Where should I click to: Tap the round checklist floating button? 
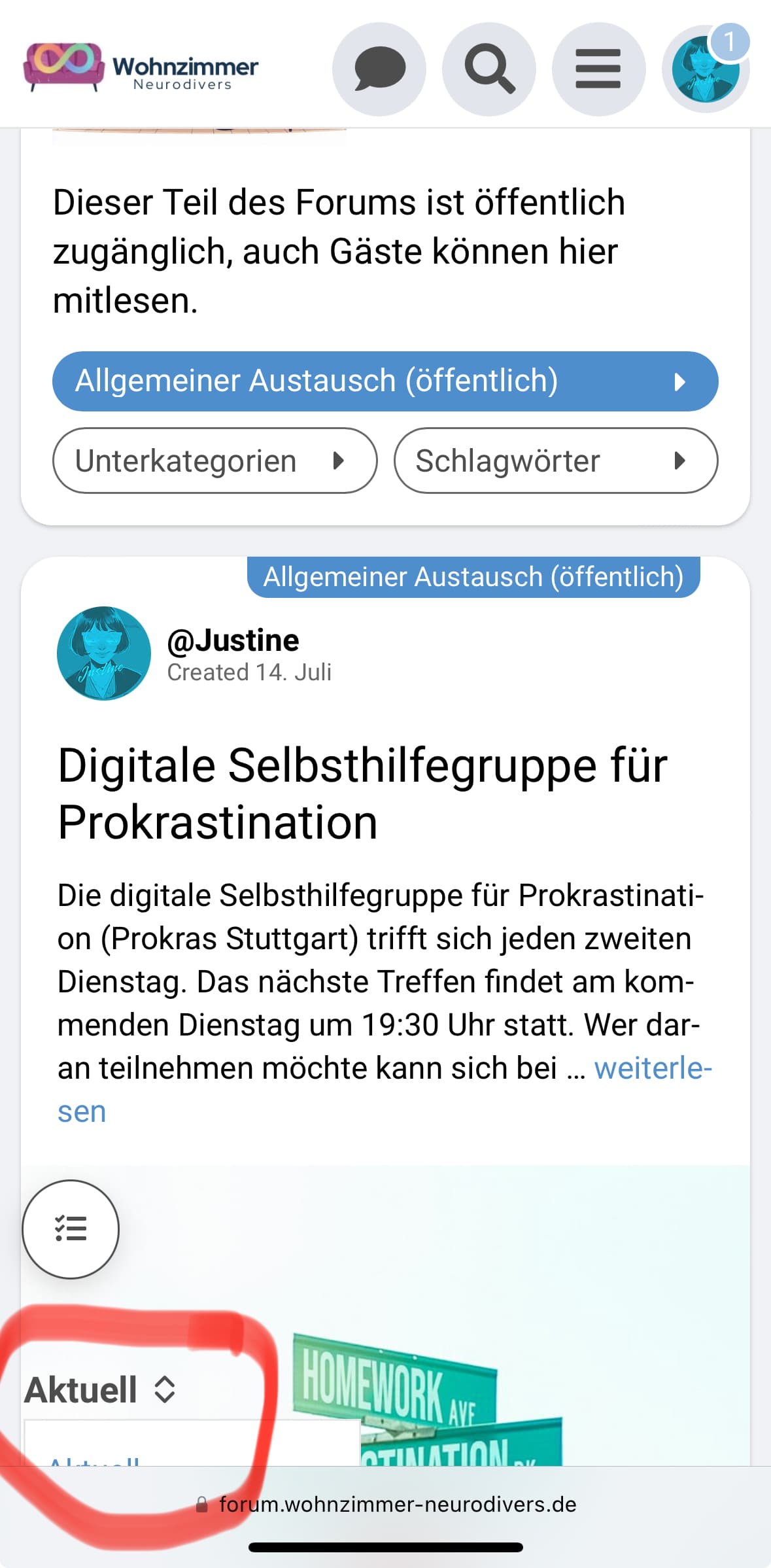[x=71, y=1229]
